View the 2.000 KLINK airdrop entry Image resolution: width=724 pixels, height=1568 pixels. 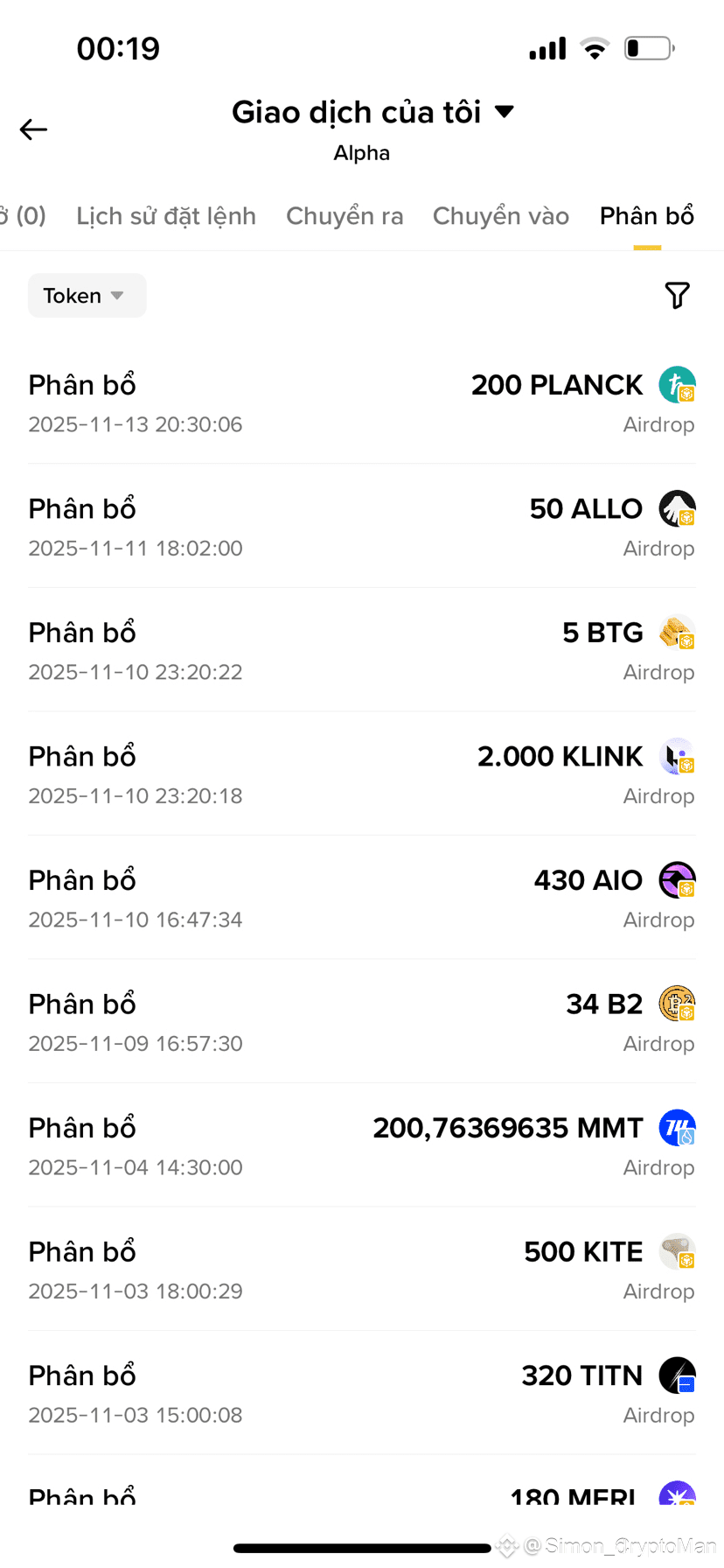pos(362,774)
